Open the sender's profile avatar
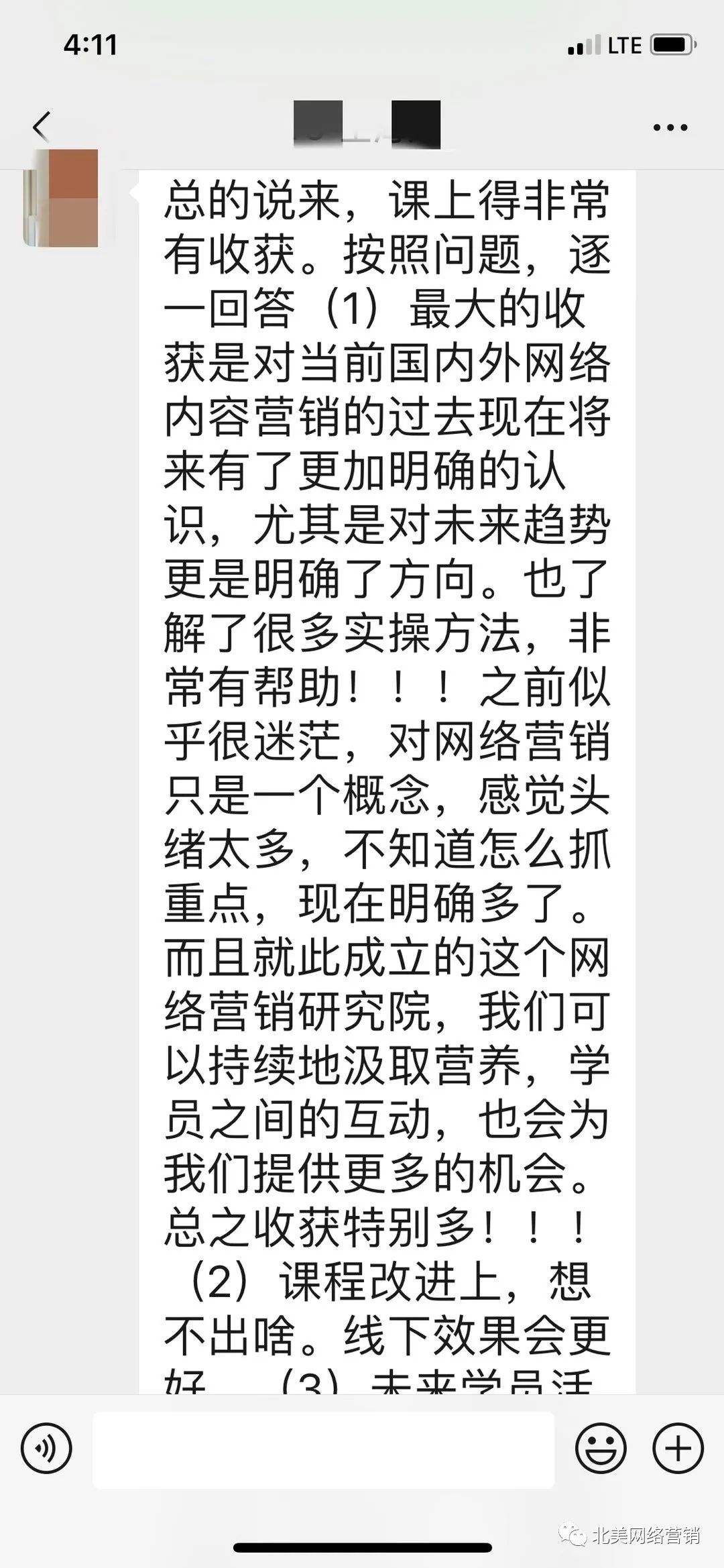The width and height of the screenshot is (724, 1568). [x=61, y=198]
